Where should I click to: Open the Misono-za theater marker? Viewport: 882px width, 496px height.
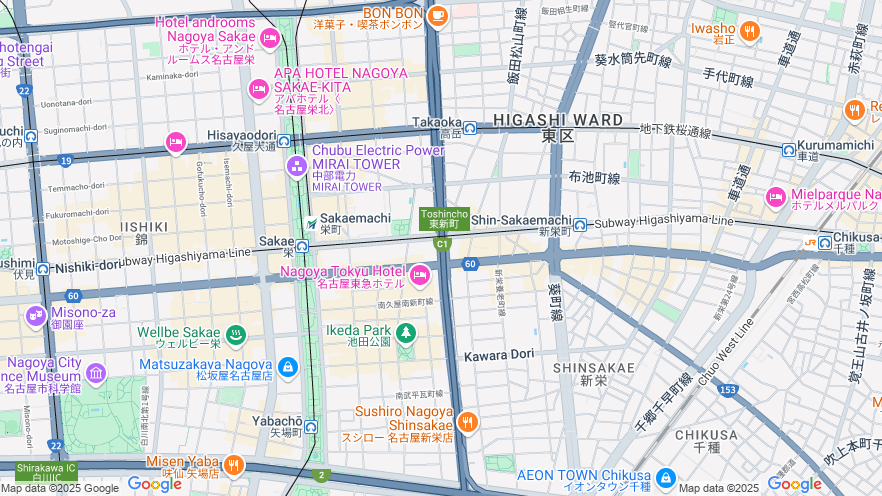click(x=36, y=316)
